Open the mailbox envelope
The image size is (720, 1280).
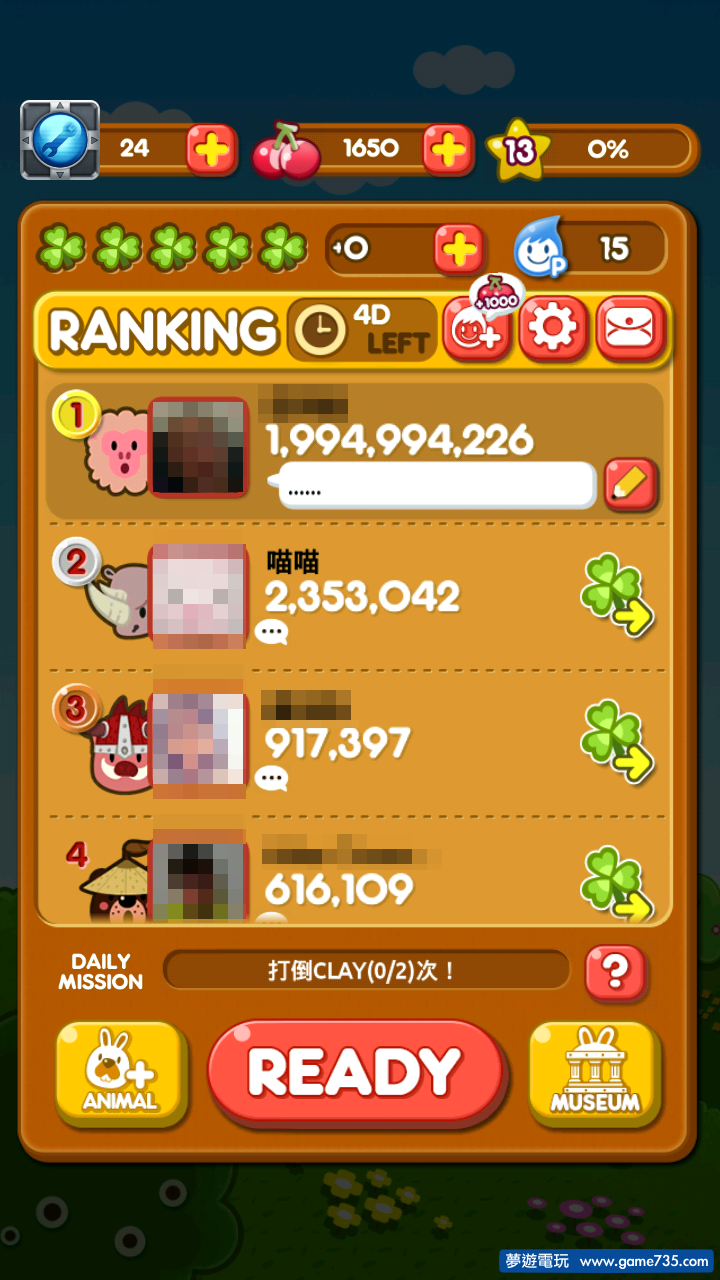(631, 329)
